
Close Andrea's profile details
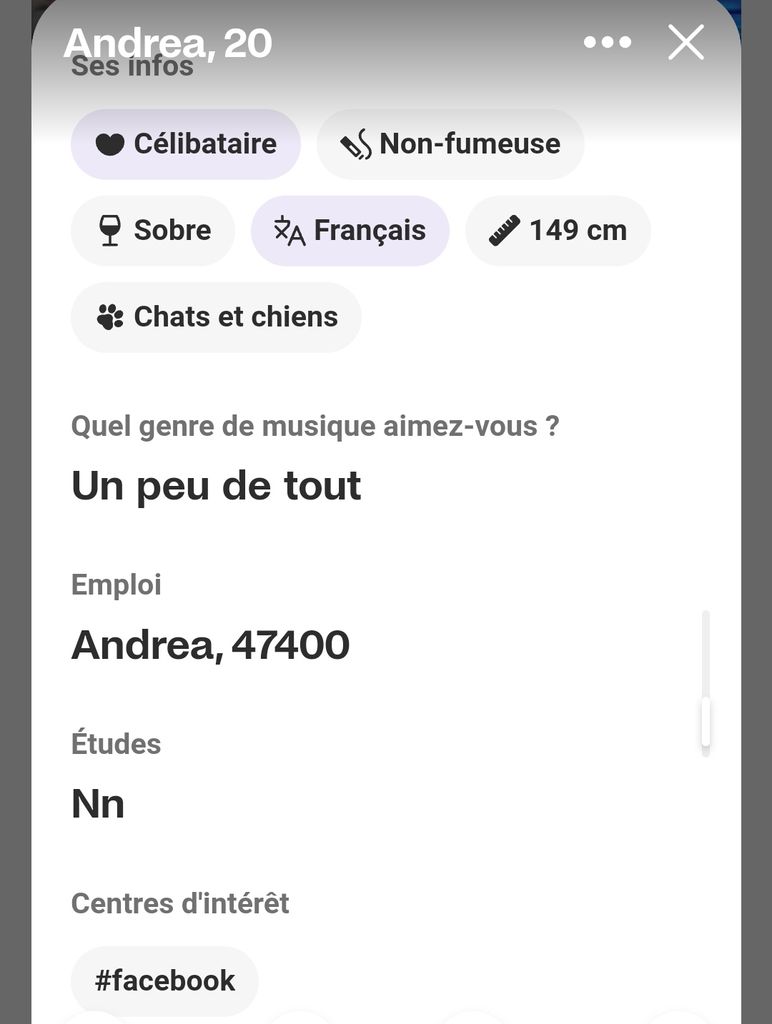point(686,42)
